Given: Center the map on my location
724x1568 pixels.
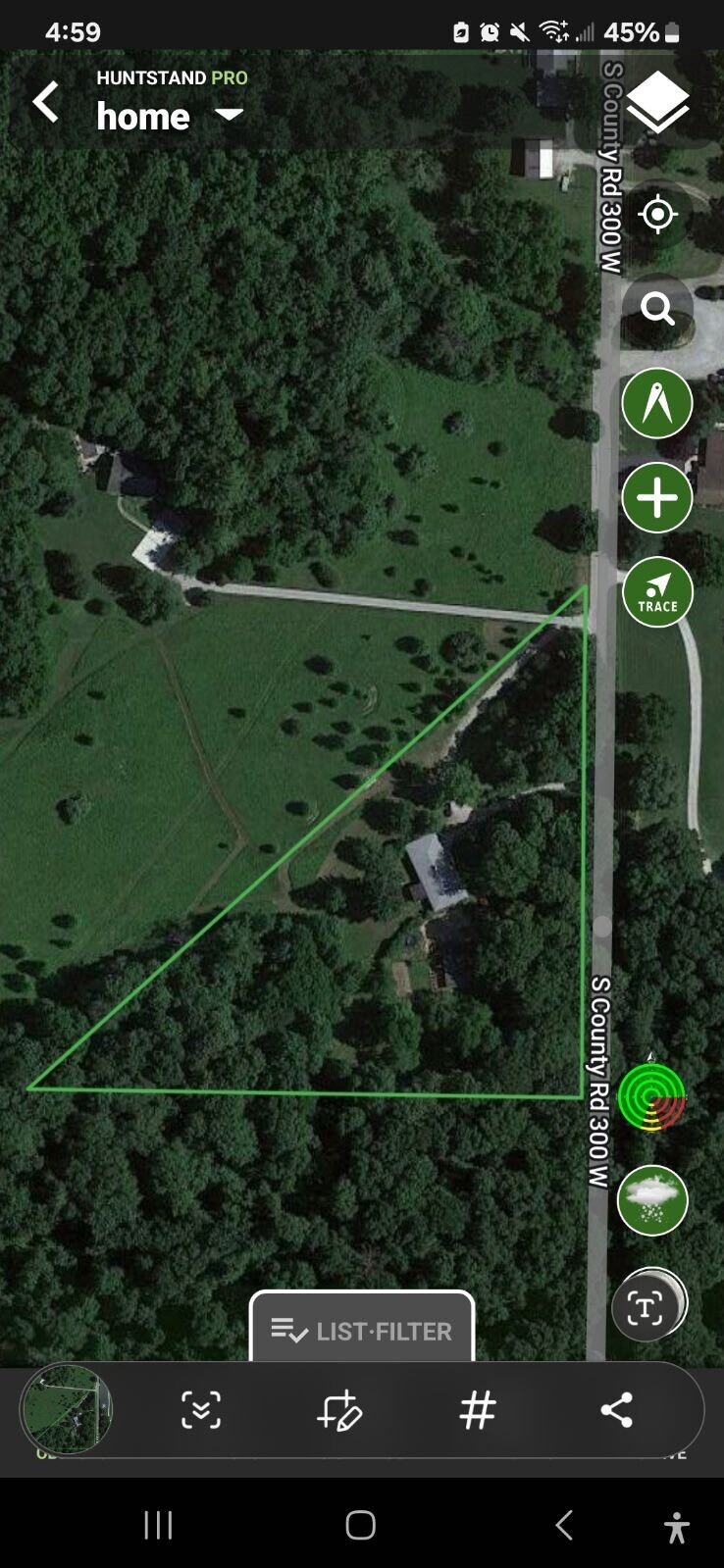Looking at the screenshot, I should click(657, 214).
